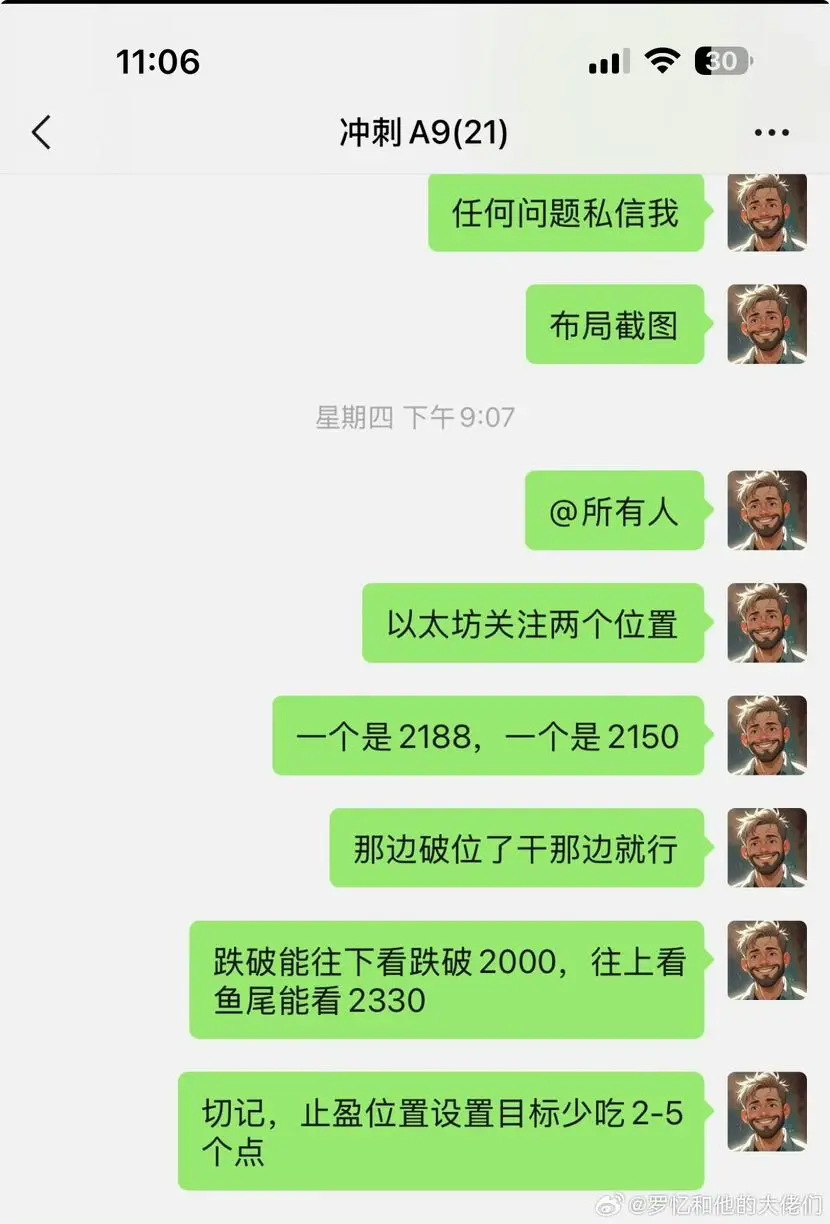This screenshot has width=830, height=1224.
Task: Open the group chat more options menu
Action: tap(771, 131)
